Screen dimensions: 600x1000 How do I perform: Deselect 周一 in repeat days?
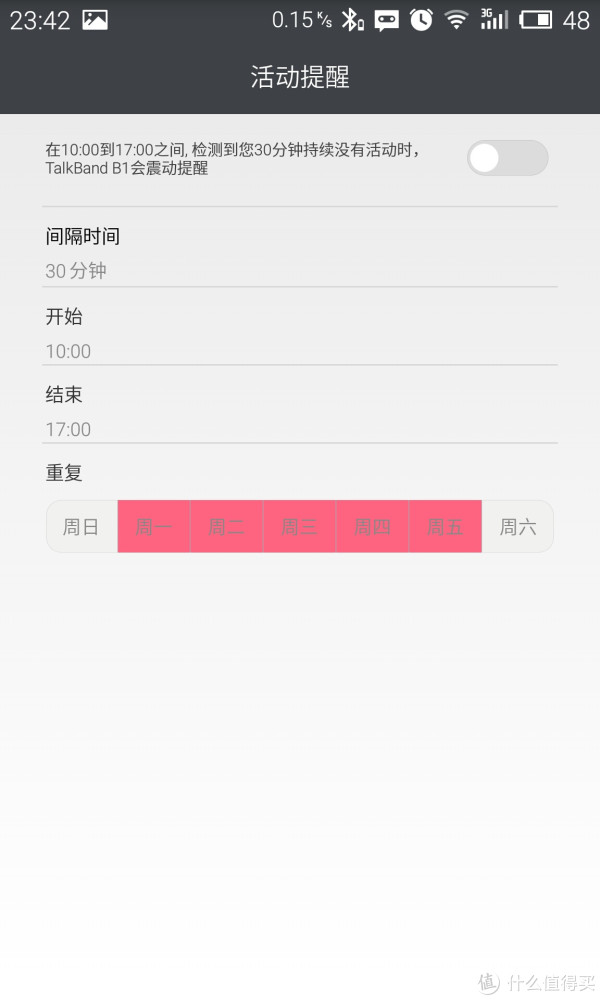click(x=154, y=527)
